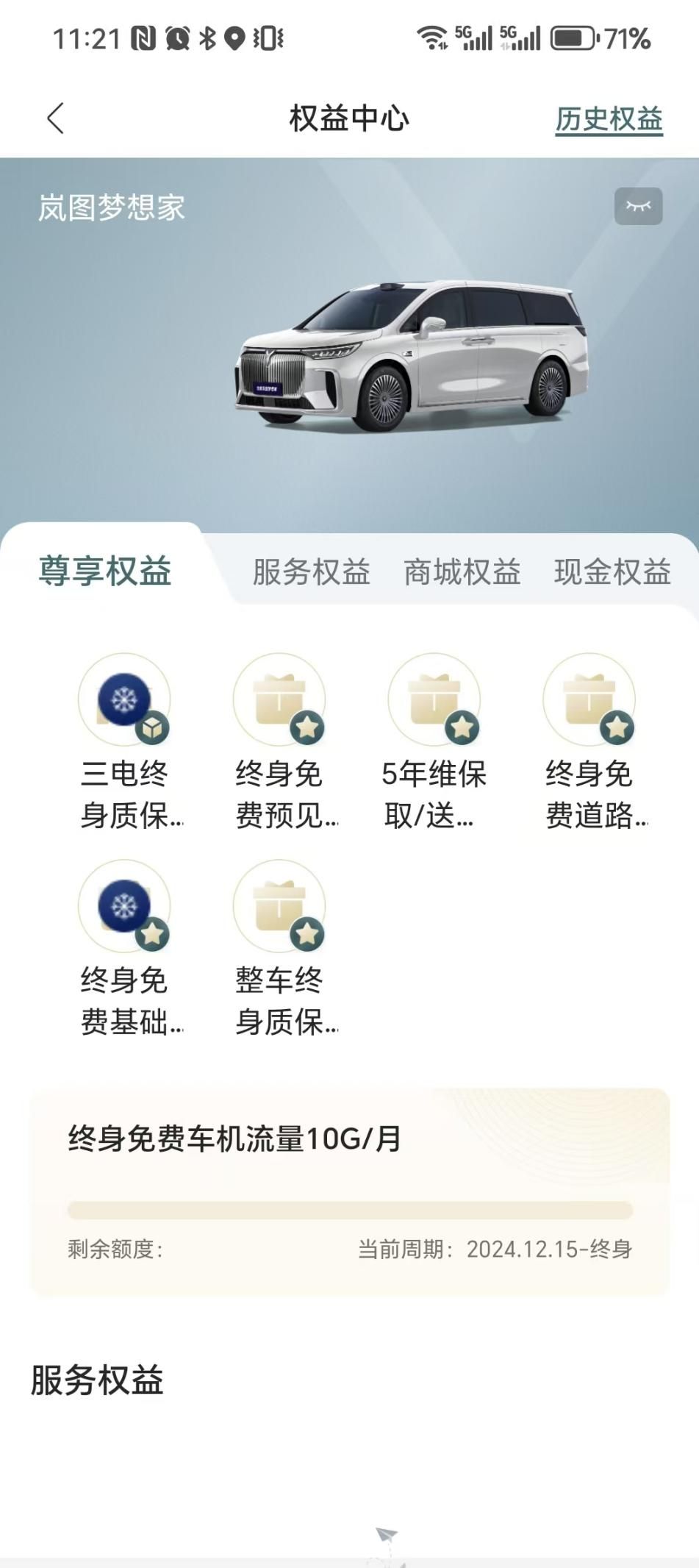Open the 终身免费道路 benefit
This screenshot has height=1568, width=699.
click(589, 742)
